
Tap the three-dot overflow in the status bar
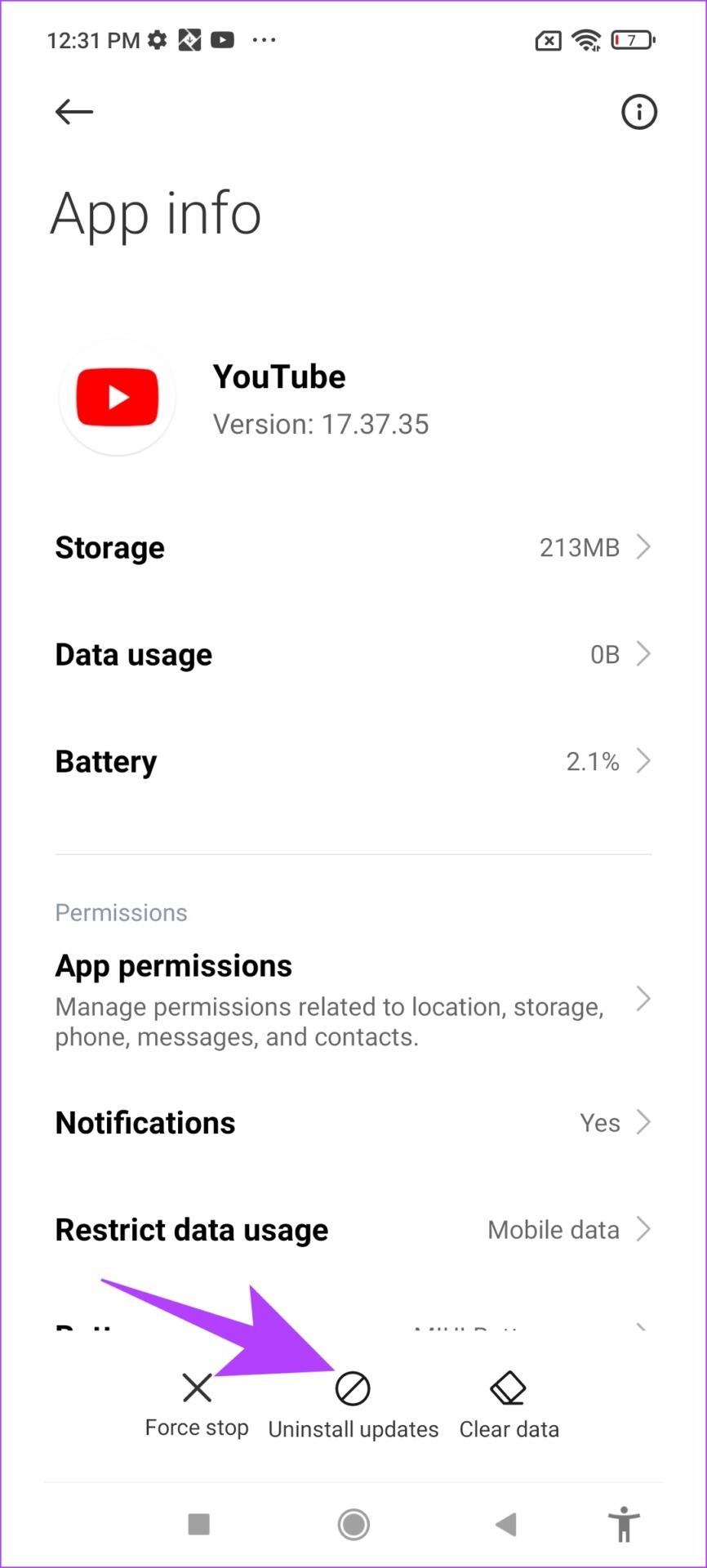click(x=263, y=39)
